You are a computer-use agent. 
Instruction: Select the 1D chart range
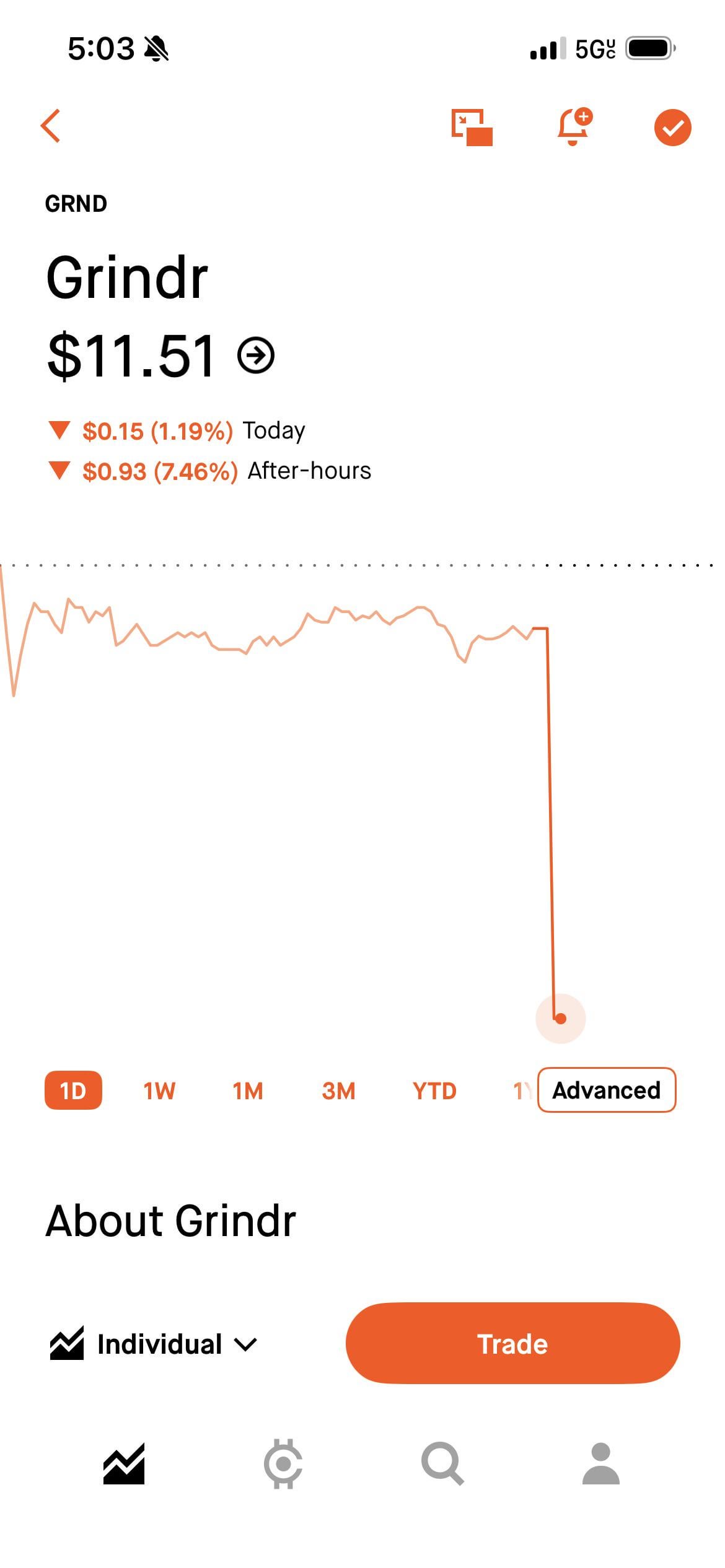[73, 1091]
